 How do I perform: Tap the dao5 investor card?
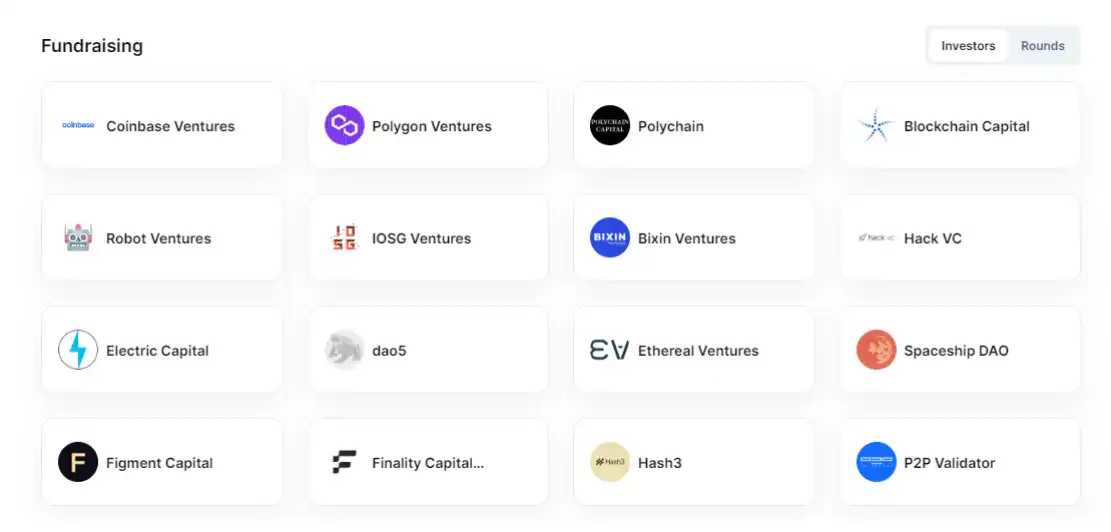pyautogui.click(x=428, y=351)
